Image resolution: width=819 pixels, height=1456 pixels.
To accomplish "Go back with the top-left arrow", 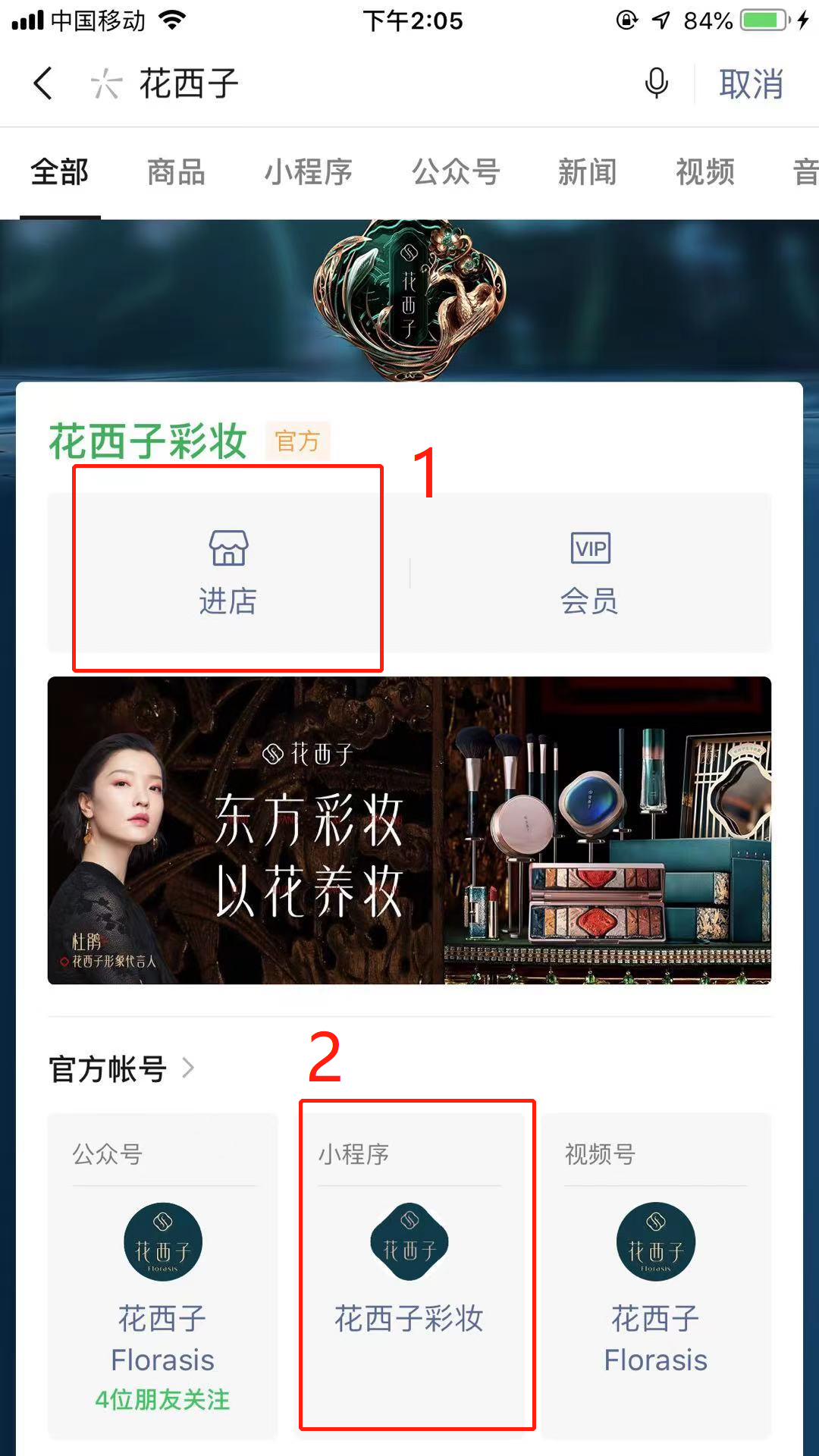I will tap(43, 83).
